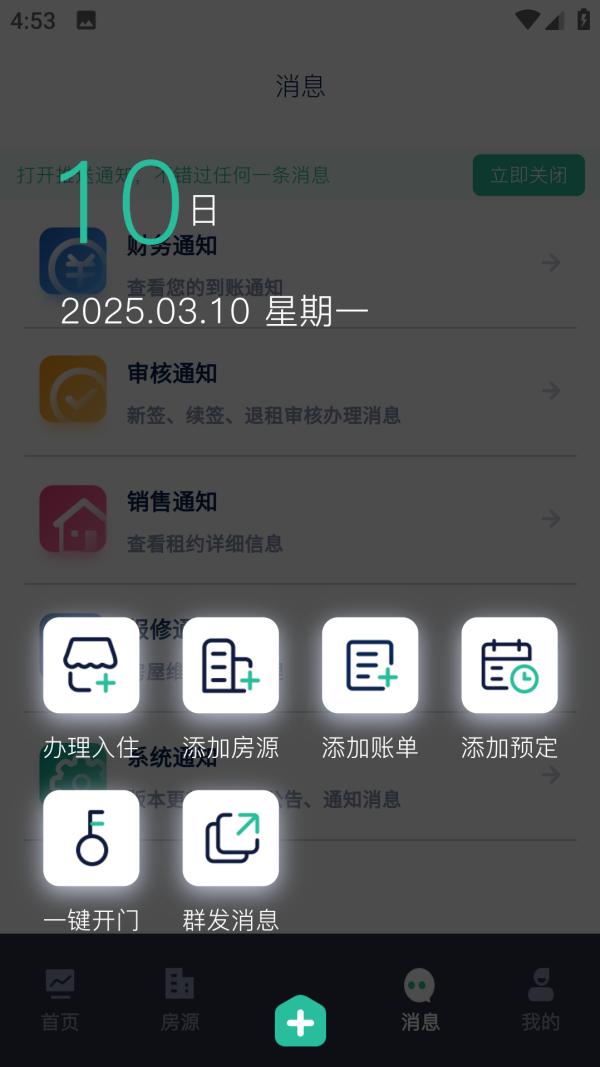The image size is (600, 1067).
Task: Open 办理入住 quick action
Action: tap(91, 666)
